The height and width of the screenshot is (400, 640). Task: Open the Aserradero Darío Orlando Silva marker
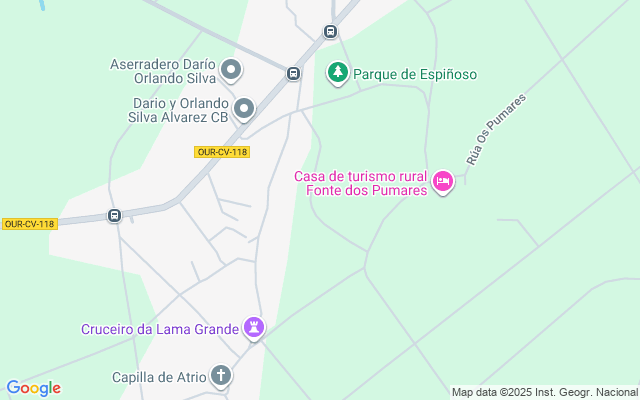tap(231, 70)
